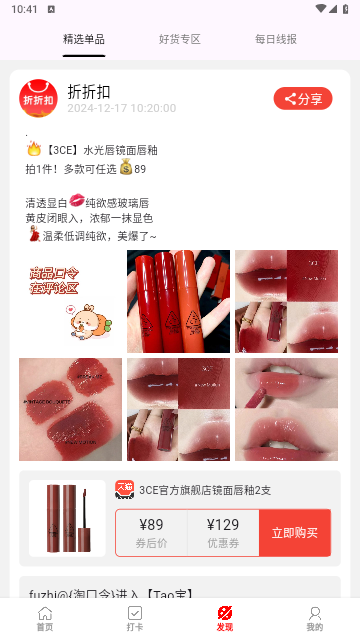Open the 发现 discover tab
This screenshot has height=640, width=360.
tap(225, 619)
